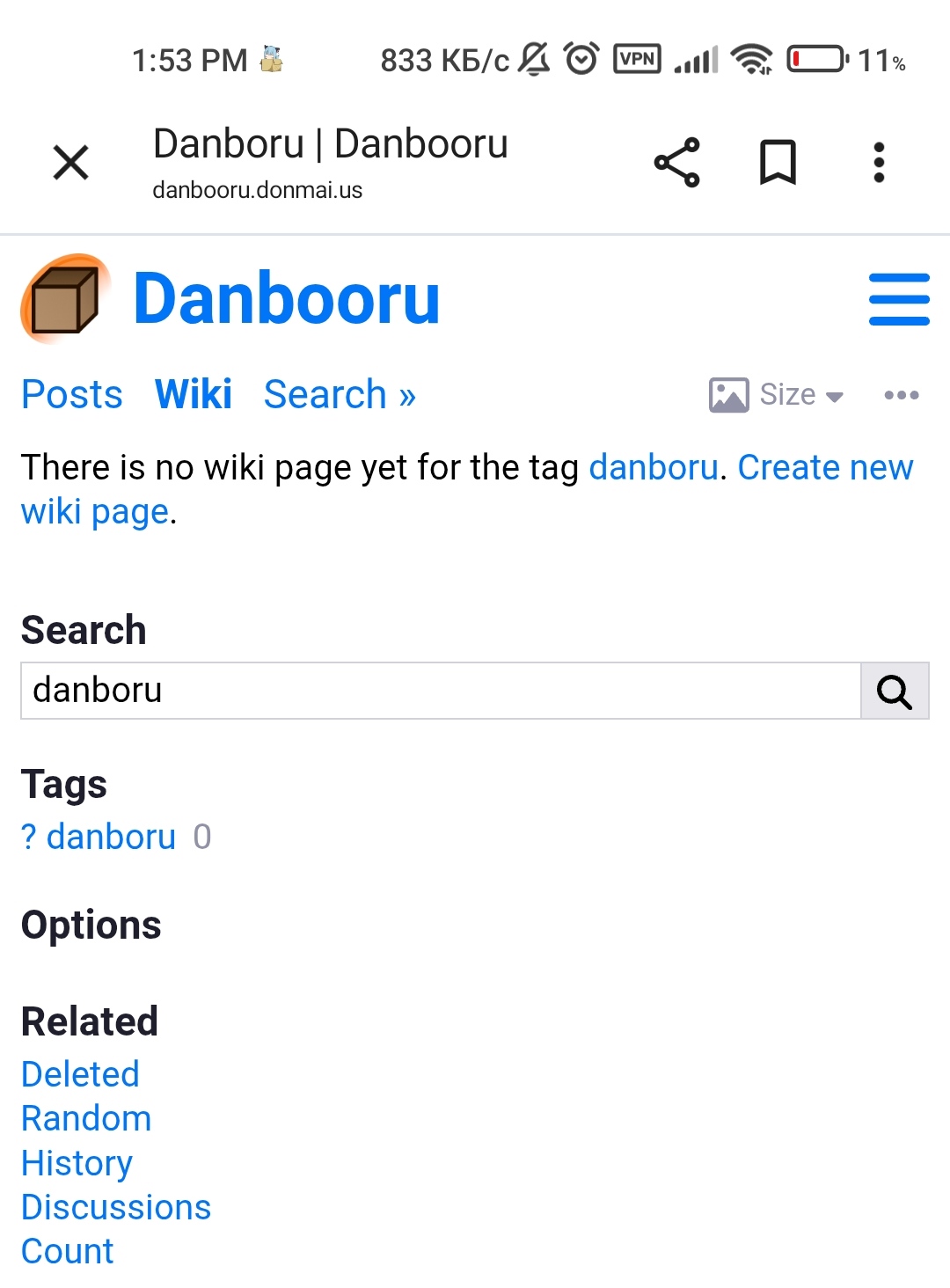Open the Random related link

[x=86, y=1118]
